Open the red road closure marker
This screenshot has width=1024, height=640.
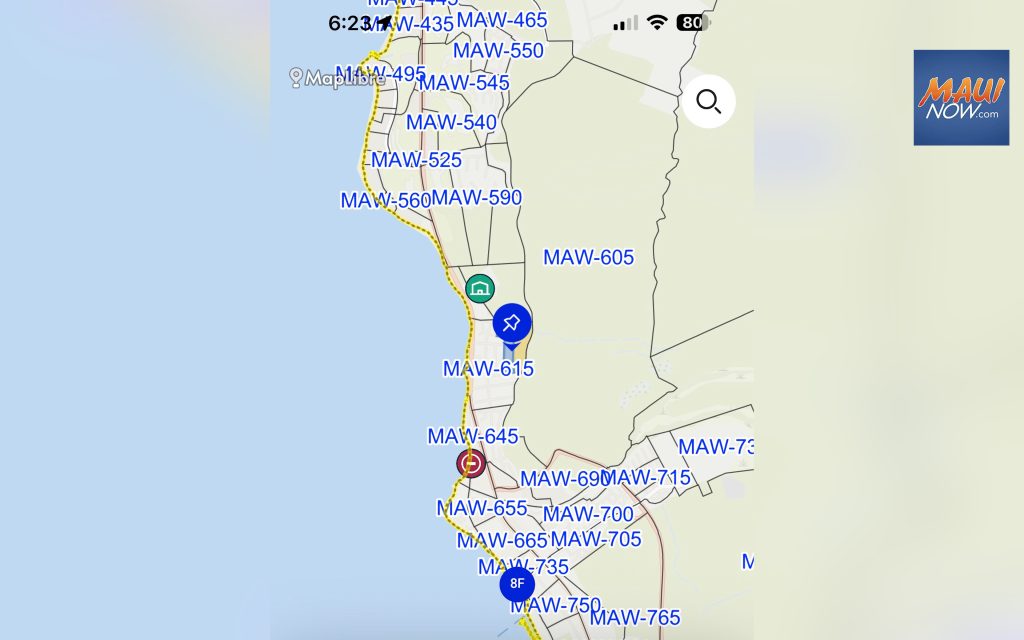[471, 463]
